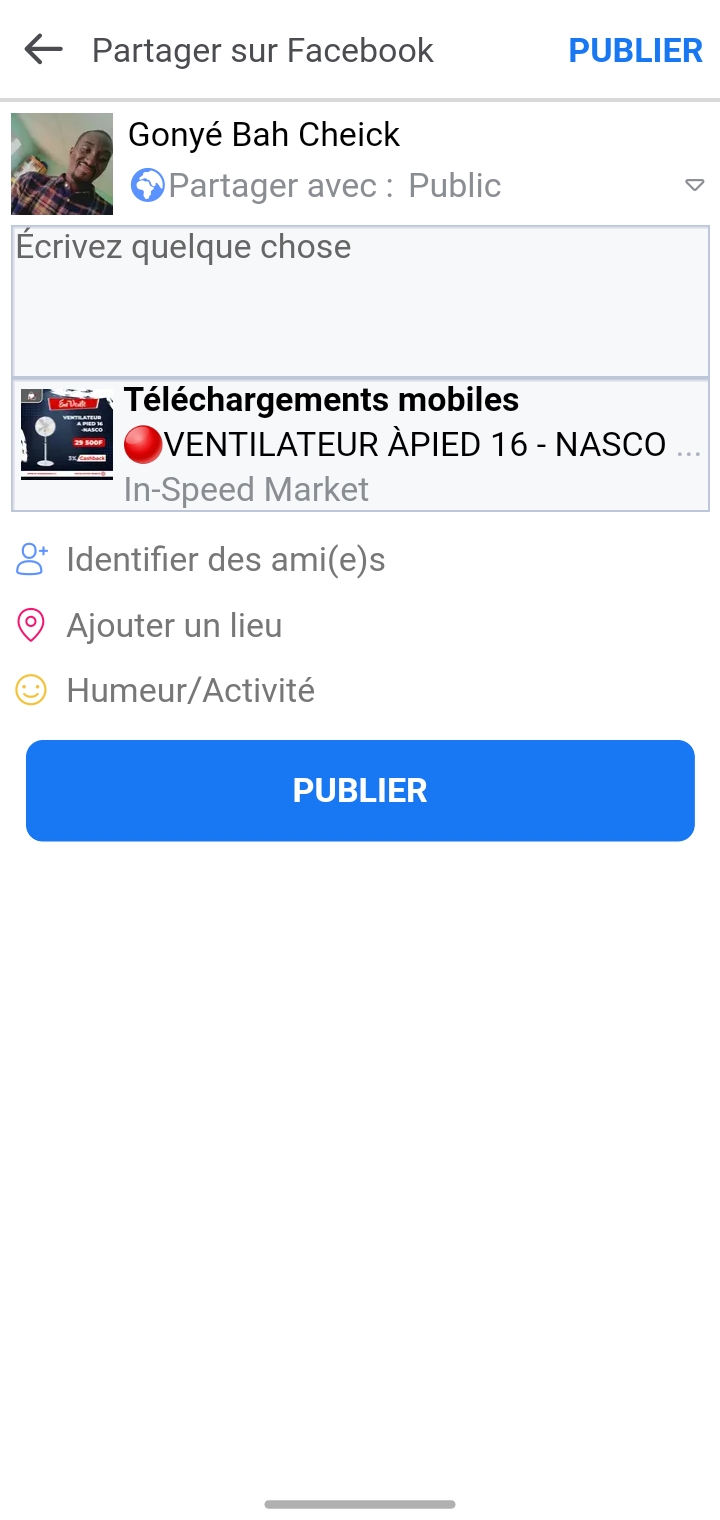Image resolution: width=720 pixels, height=1520 pixels.
Task: Focus the Écrivez quelque chose text field
Action: (x=360, y=301)
